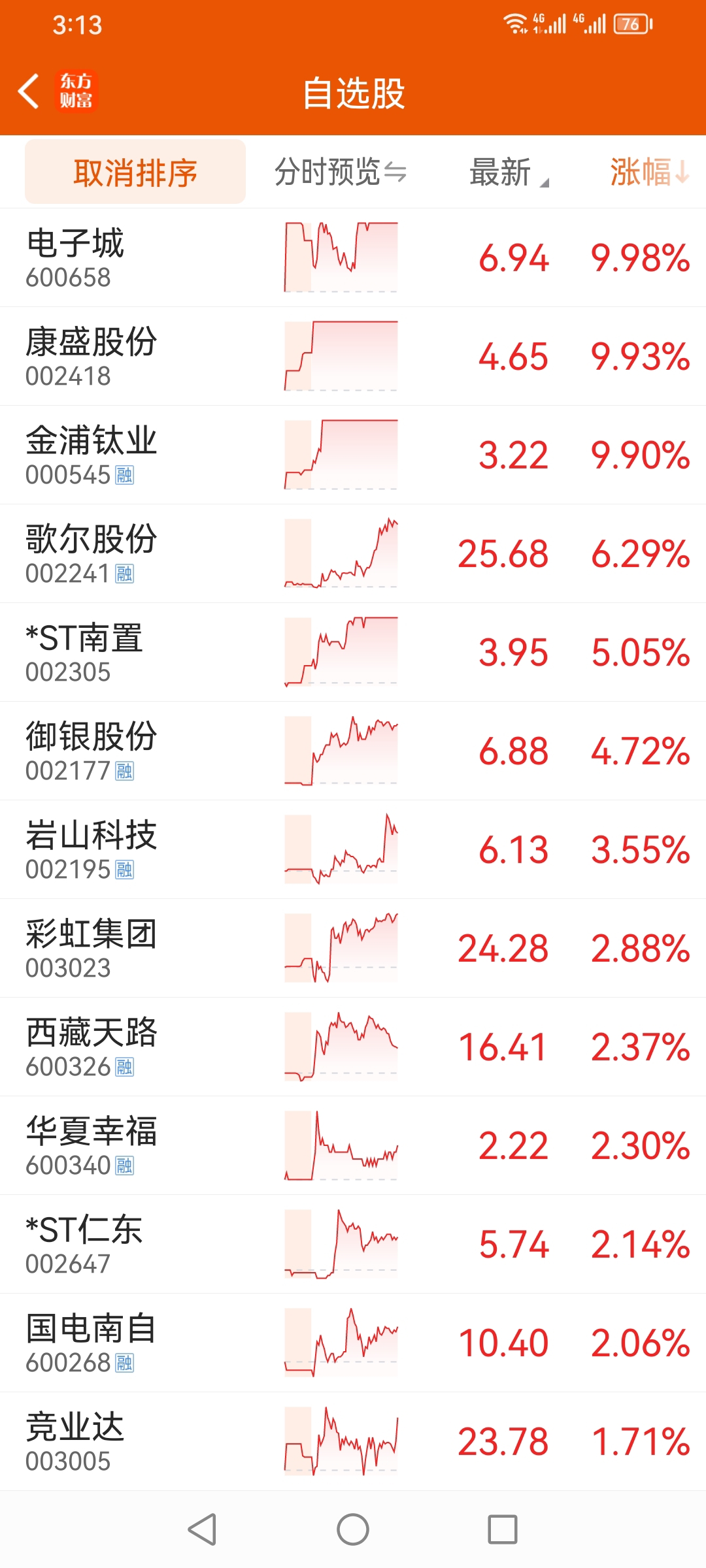Screen dimensions: 706x1568
Task: Select the 竞业达 003005 row
Action: (x=353, y=1442)
